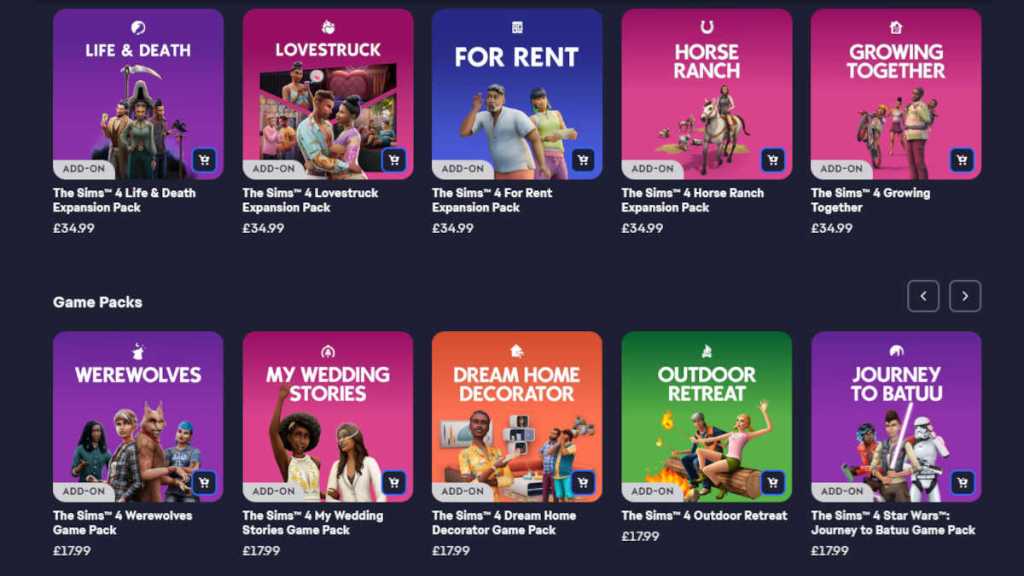Show previous Game Packs with left arrow
The image size is (1024, 576).
[x=923, y=296]
